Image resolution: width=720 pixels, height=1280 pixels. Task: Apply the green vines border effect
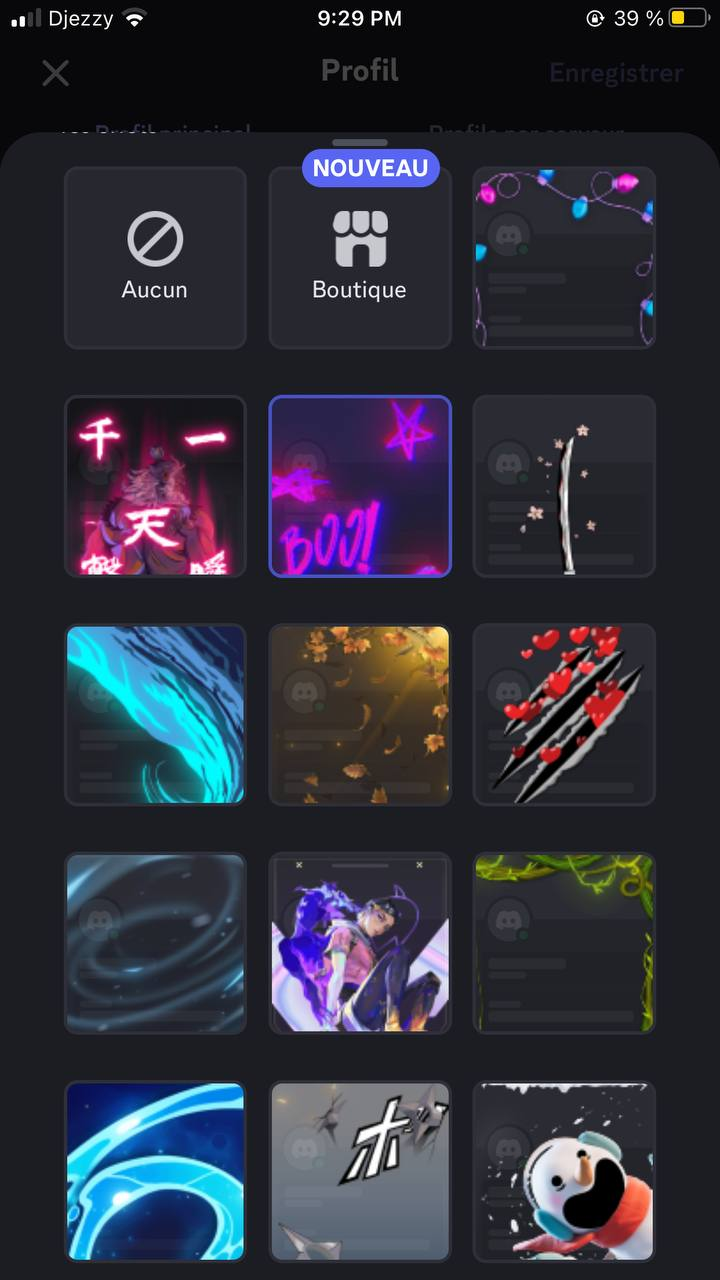tap(564, 942)
